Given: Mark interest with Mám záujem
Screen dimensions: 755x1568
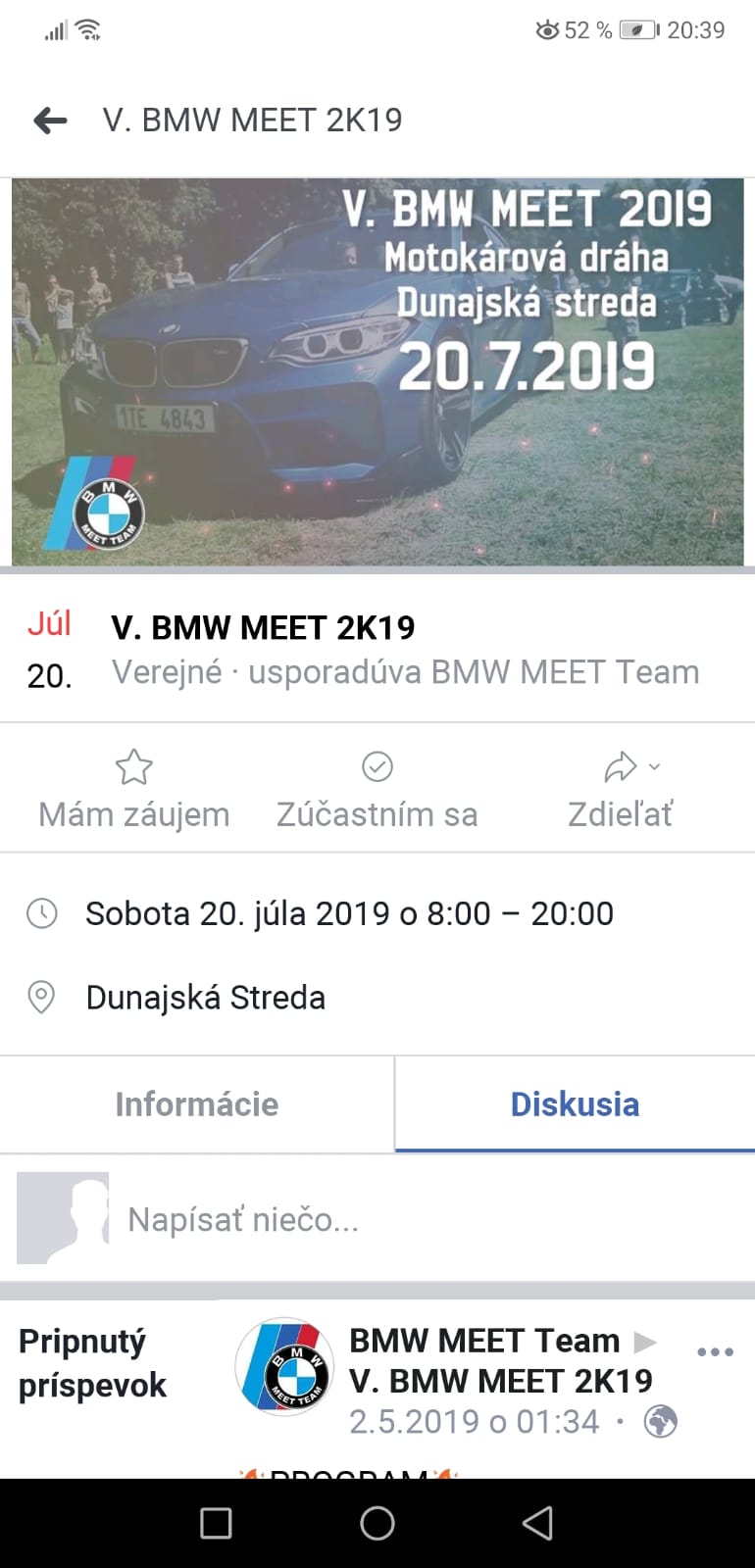Looking at the screenshot, I should 134,790.
